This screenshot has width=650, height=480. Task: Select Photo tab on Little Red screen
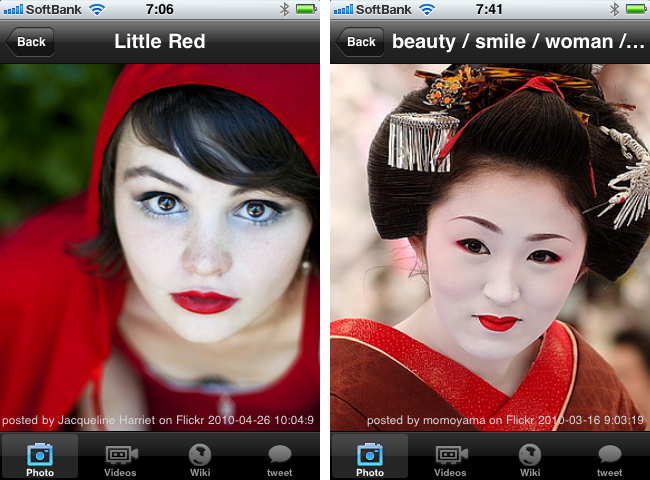[x=40, y=458]
